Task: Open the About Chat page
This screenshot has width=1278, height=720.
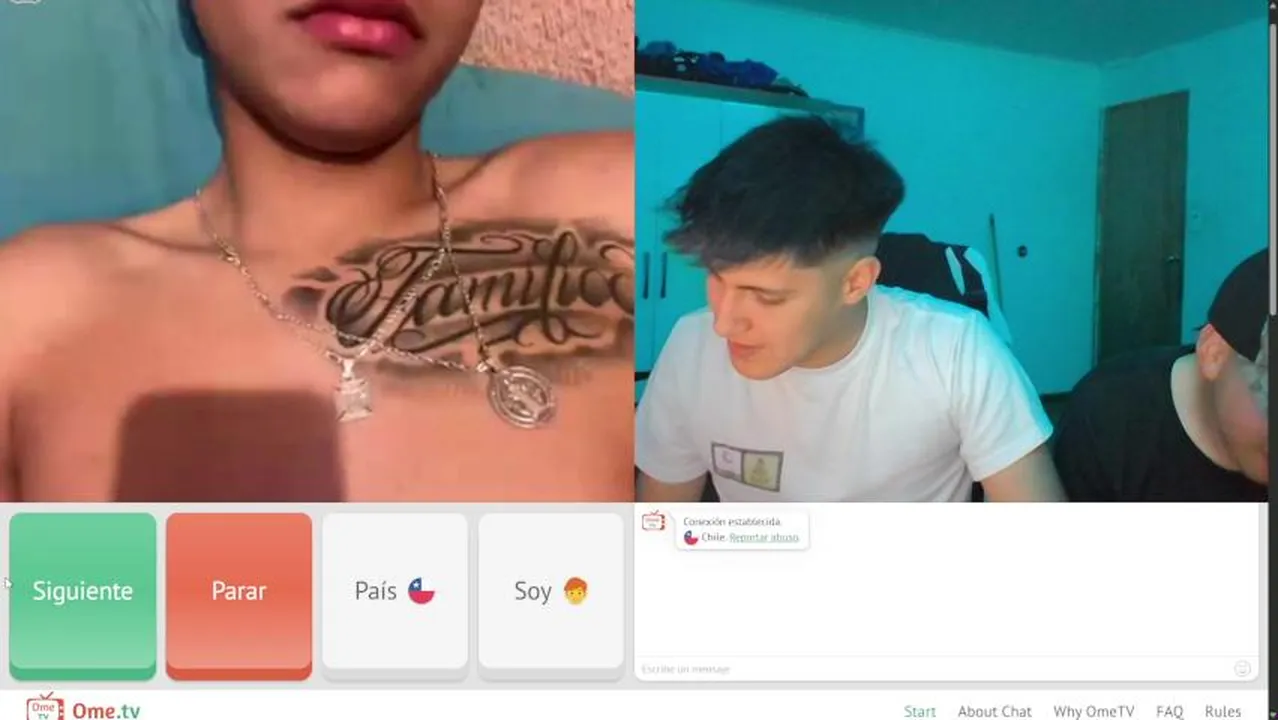Action: pos(994,711)
